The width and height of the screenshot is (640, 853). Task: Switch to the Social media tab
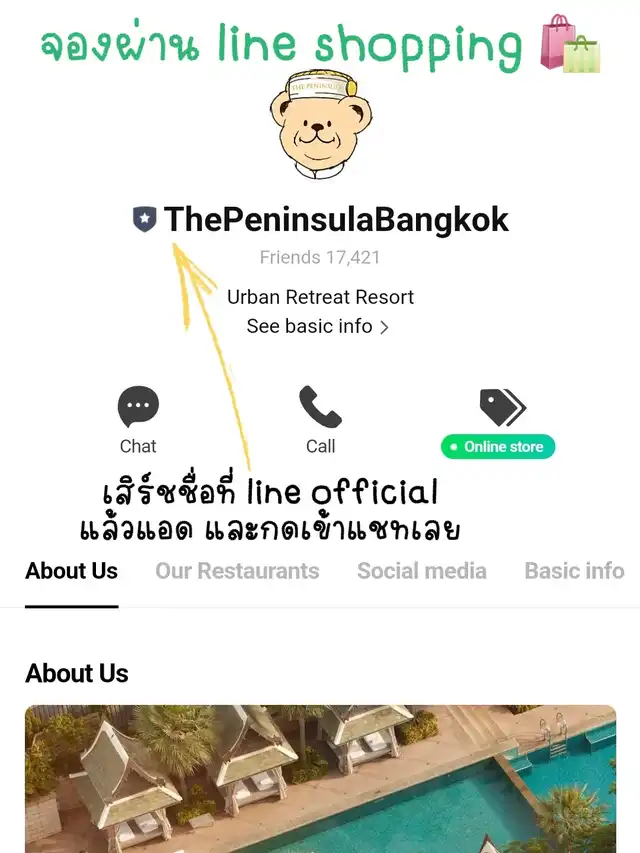[x=421, y=571]
